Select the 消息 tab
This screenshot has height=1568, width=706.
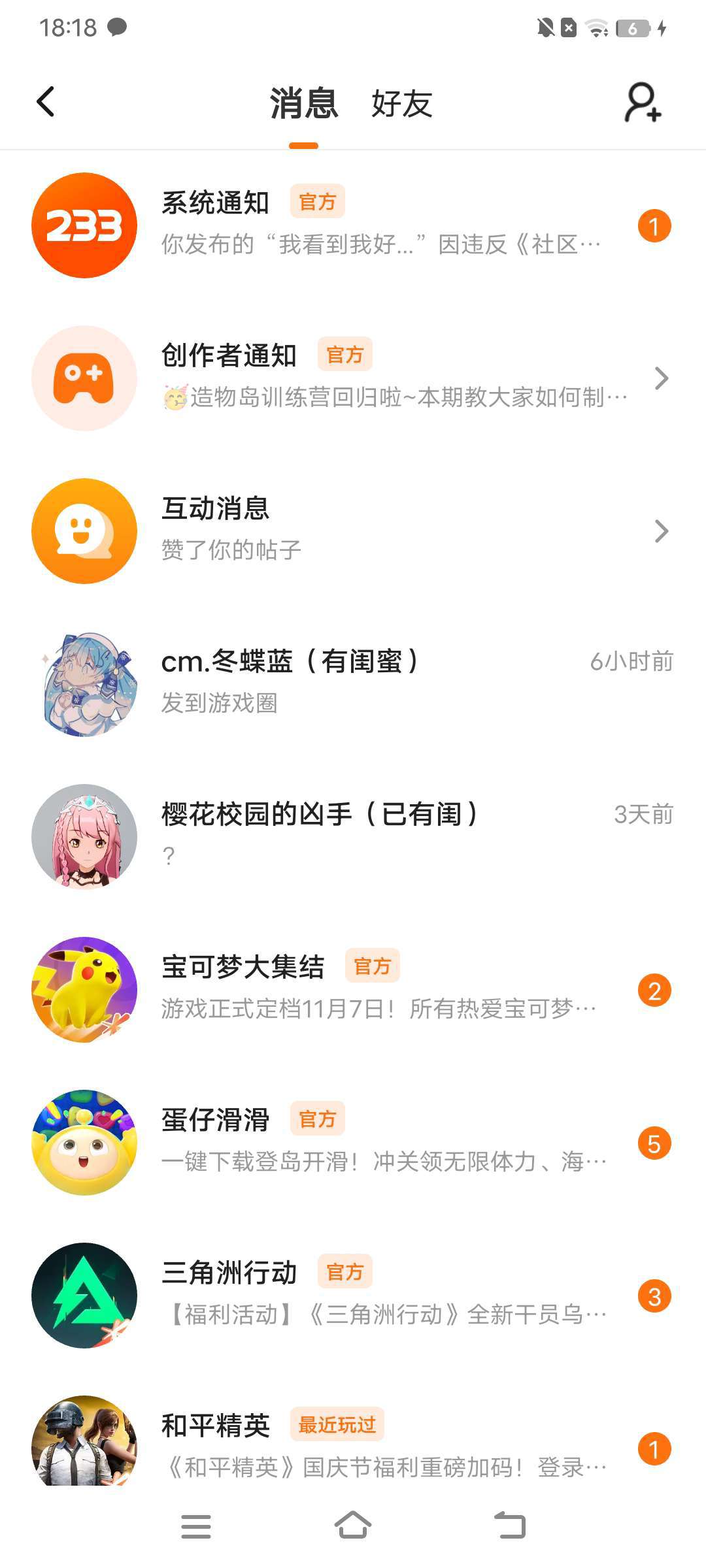click(x=304, y=104)
